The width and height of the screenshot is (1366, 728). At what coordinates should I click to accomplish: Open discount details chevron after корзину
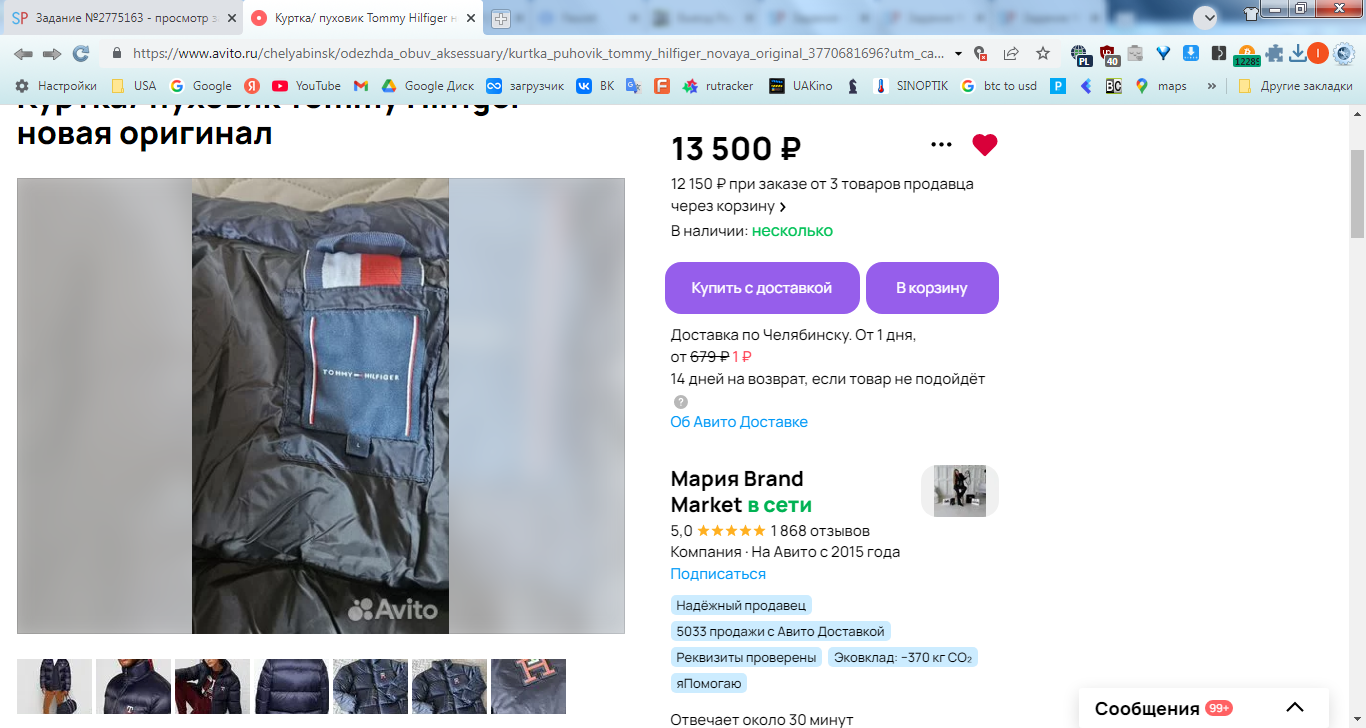click(783, 207)
